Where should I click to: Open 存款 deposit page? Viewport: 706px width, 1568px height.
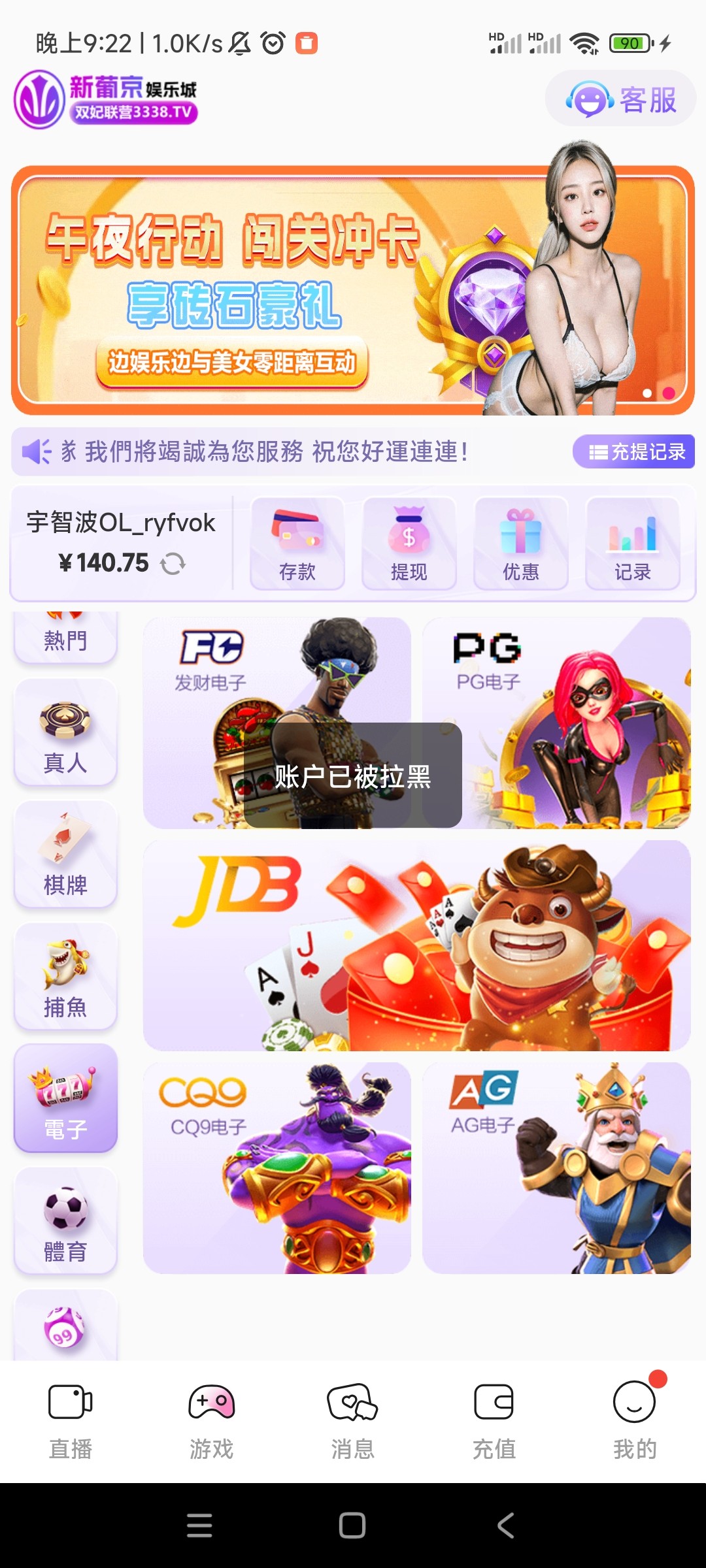pyautogui.click(x=297, y=544)
